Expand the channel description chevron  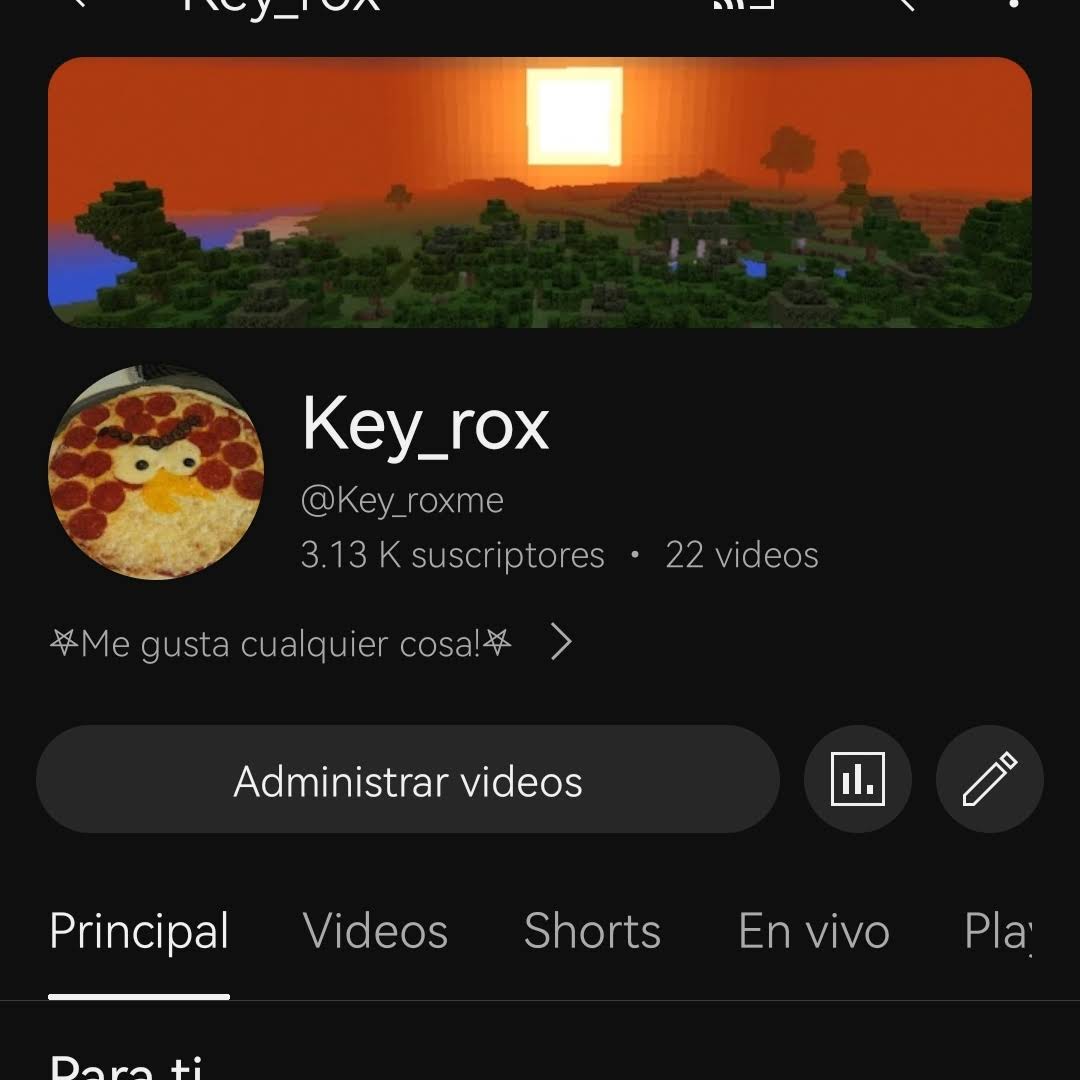click(x=561, y=643)
